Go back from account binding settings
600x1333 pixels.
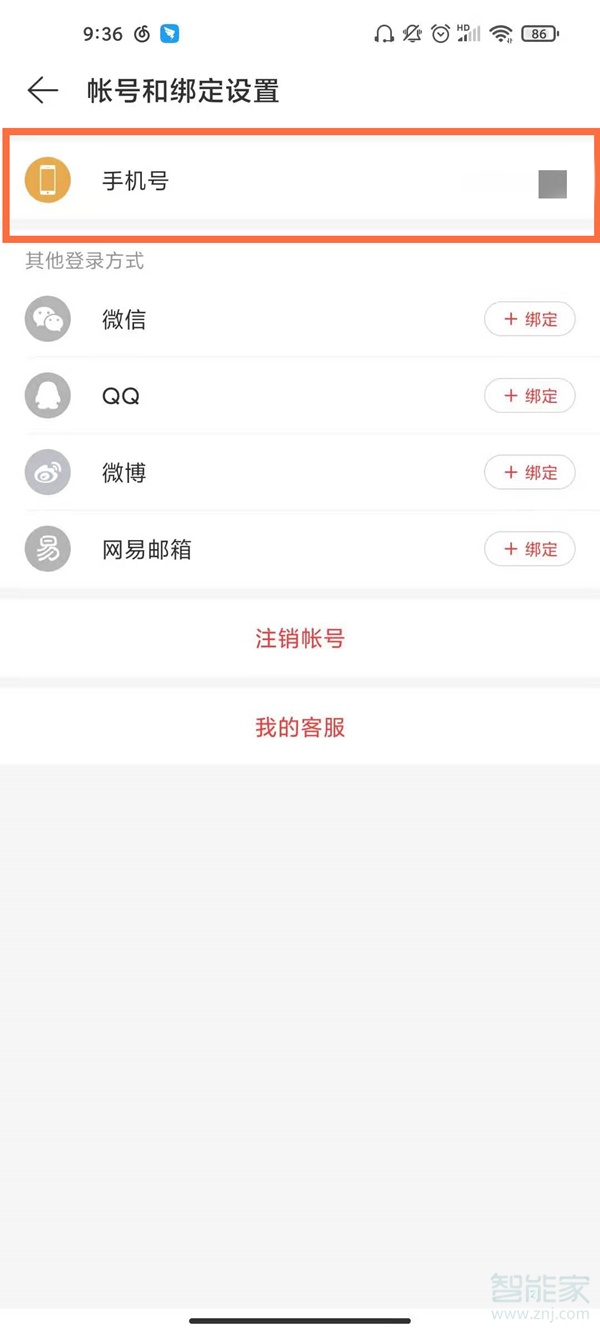click(43, 91)
